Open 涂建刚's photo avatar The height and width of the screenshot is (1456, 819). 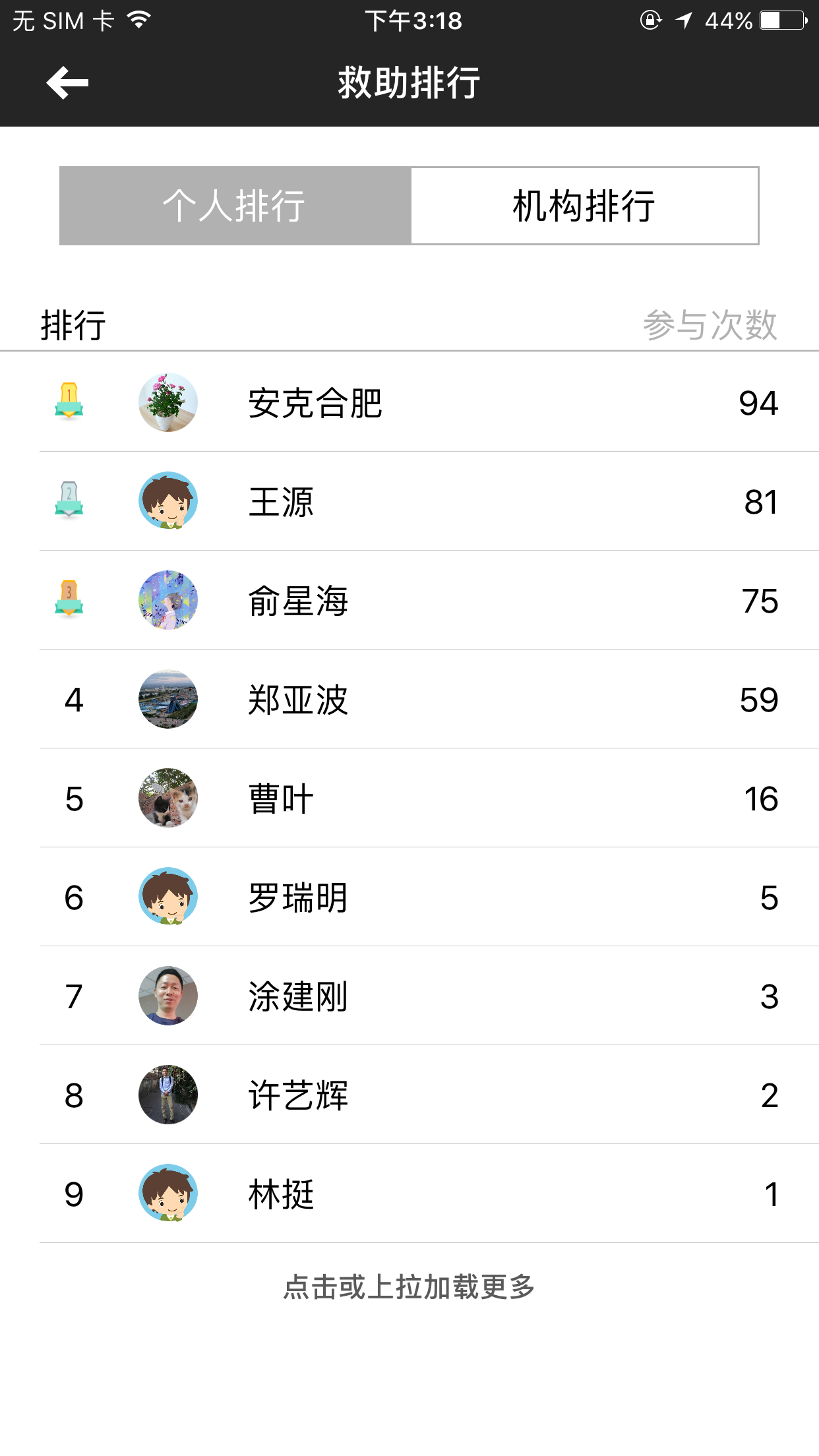pos(168,996)
